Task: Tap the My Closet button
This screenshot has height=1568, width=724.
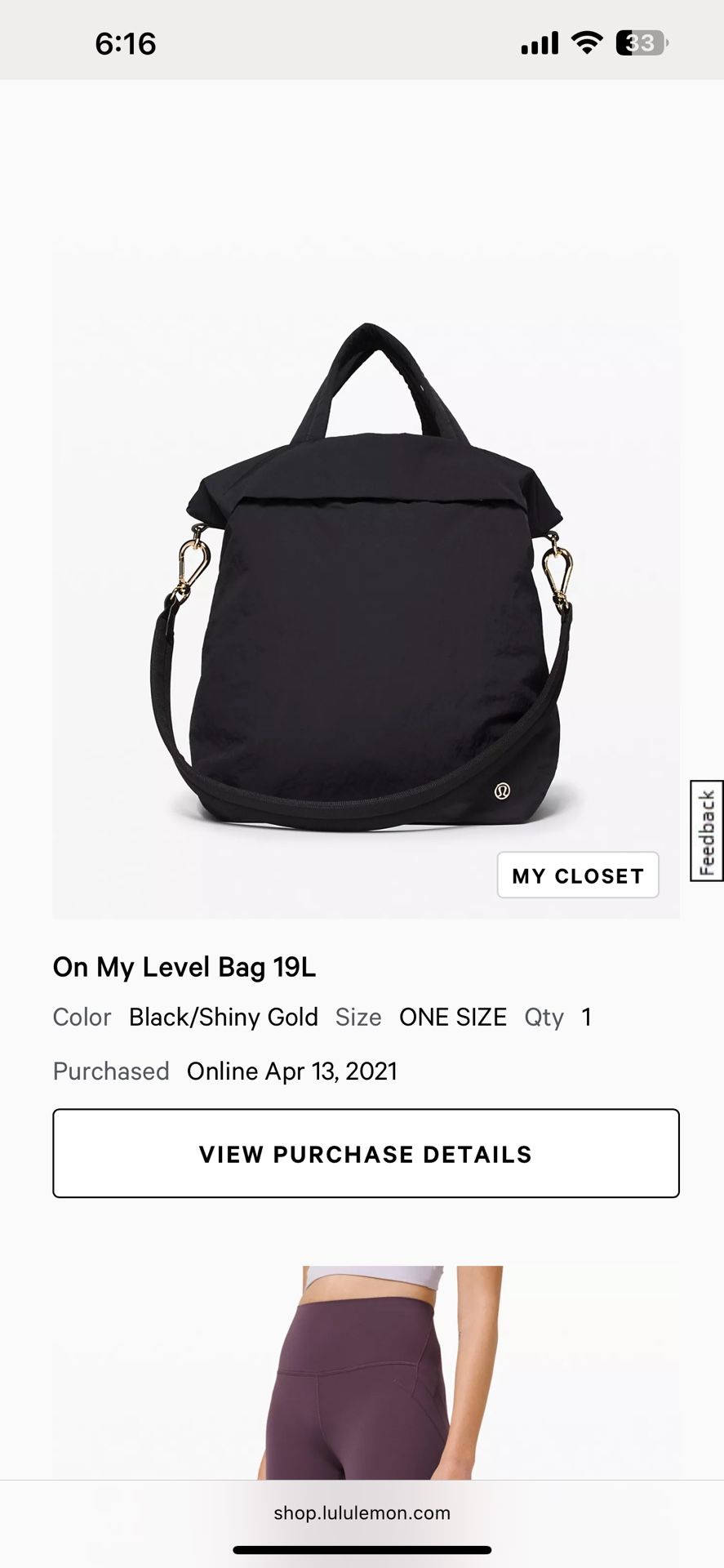Action: (577, 875)
